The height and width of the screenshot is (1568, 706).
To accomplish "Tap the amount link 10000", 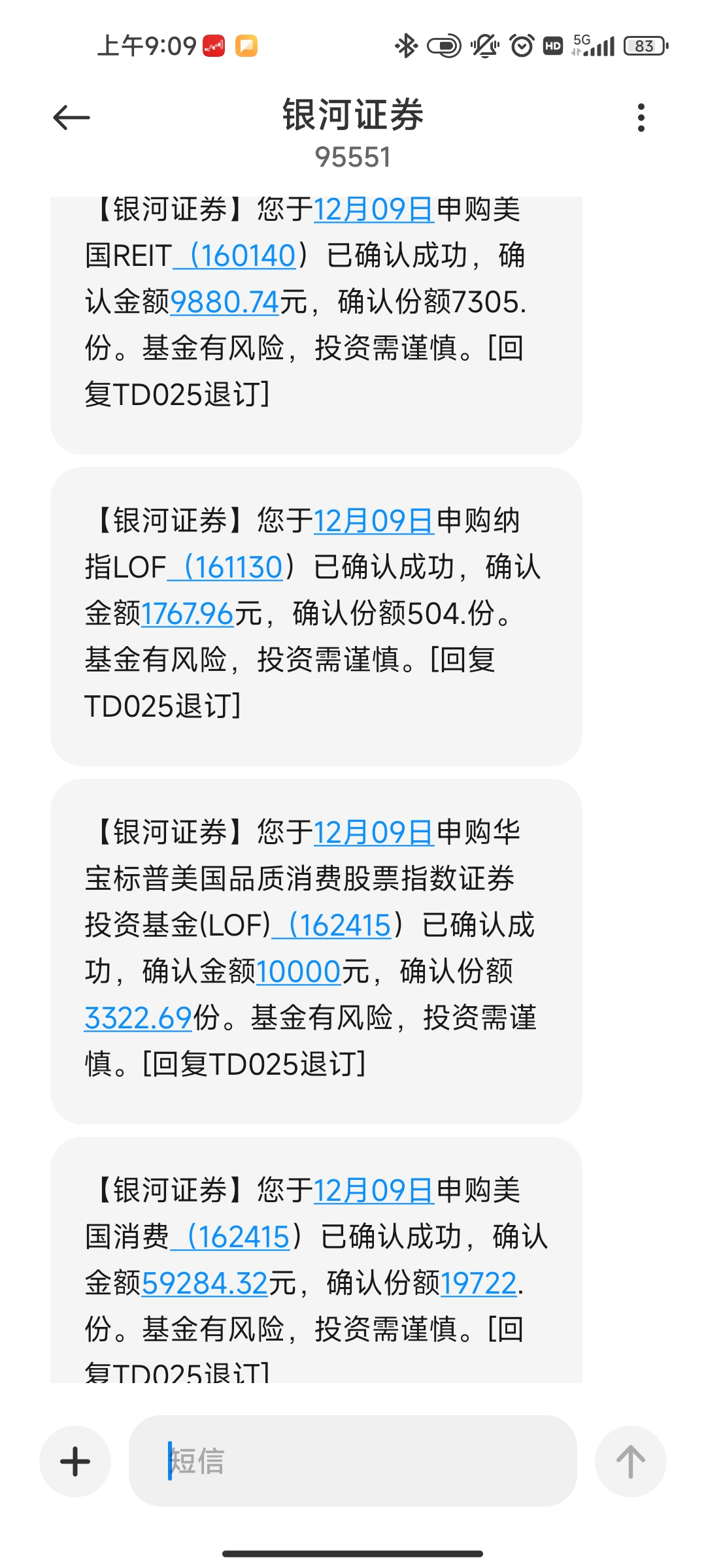I will [x=299, y=972].
